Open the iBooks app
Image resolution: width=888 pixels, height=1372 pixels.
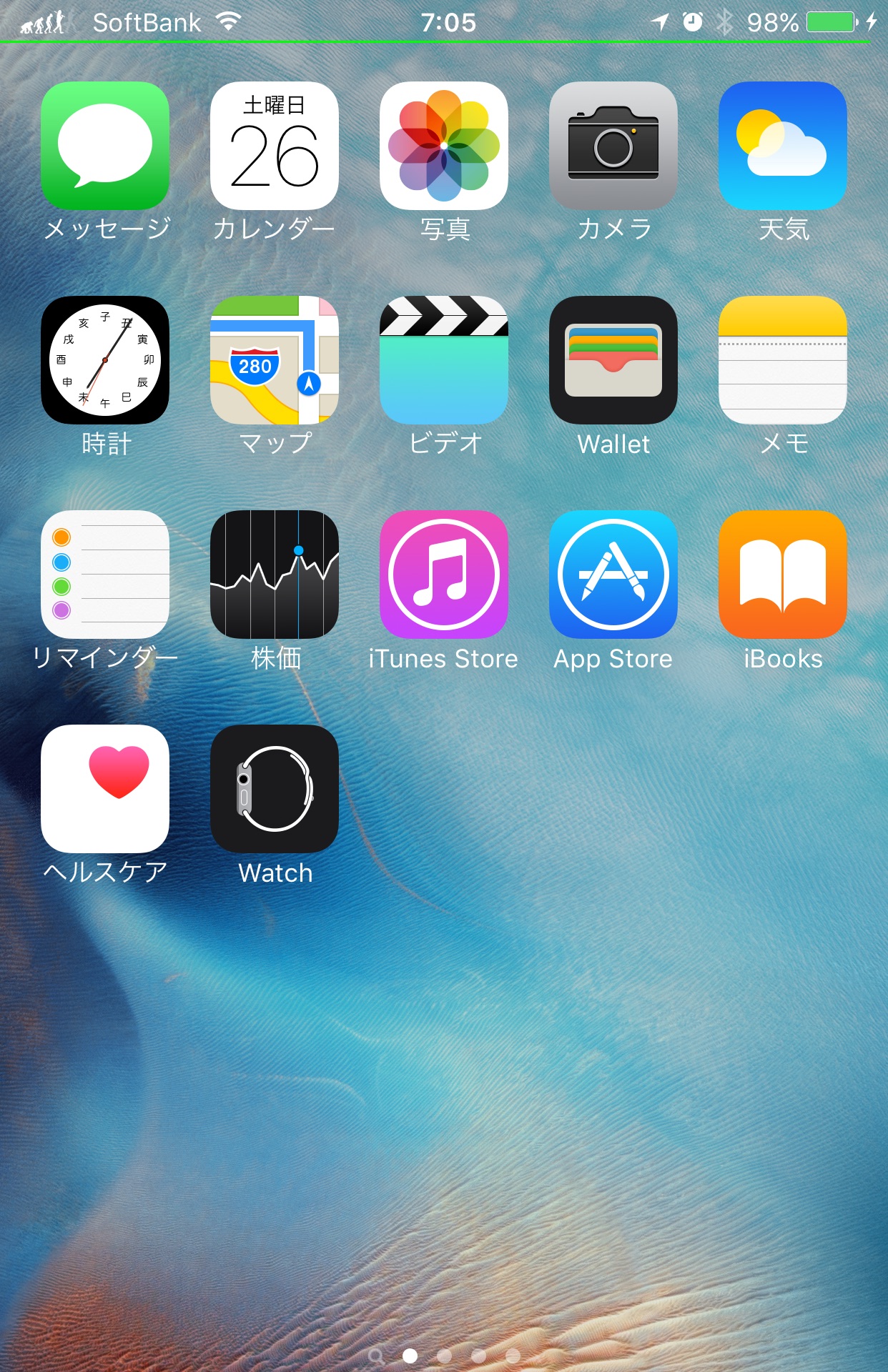(x=783, y=575)
